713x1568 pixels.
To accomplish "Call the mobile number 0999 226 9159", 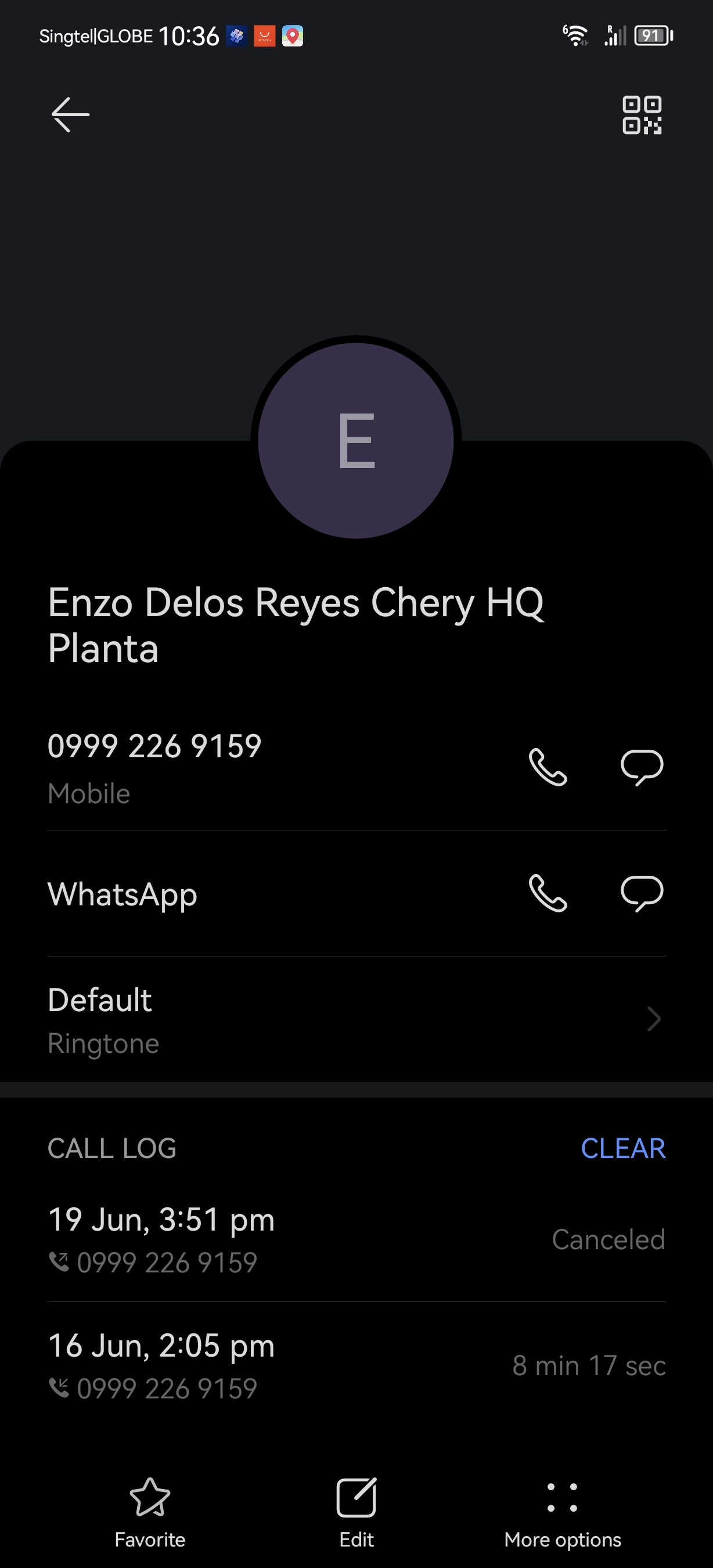I will tap(548, 767).
